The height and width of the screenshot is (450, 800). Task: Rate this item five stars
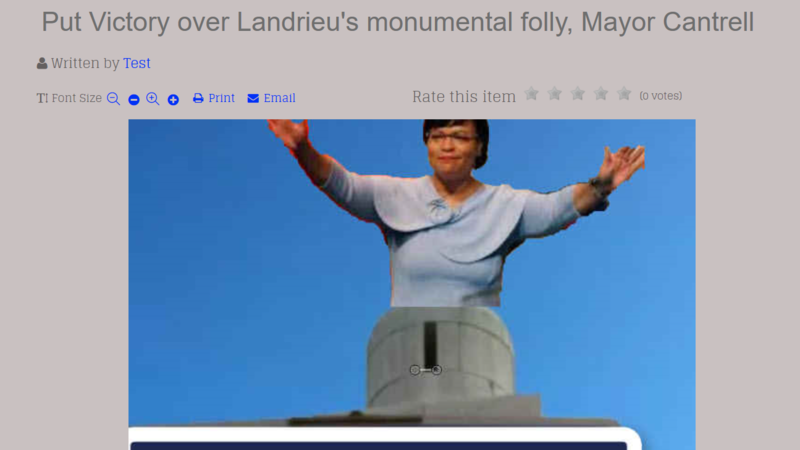click(x=624, y=94)
